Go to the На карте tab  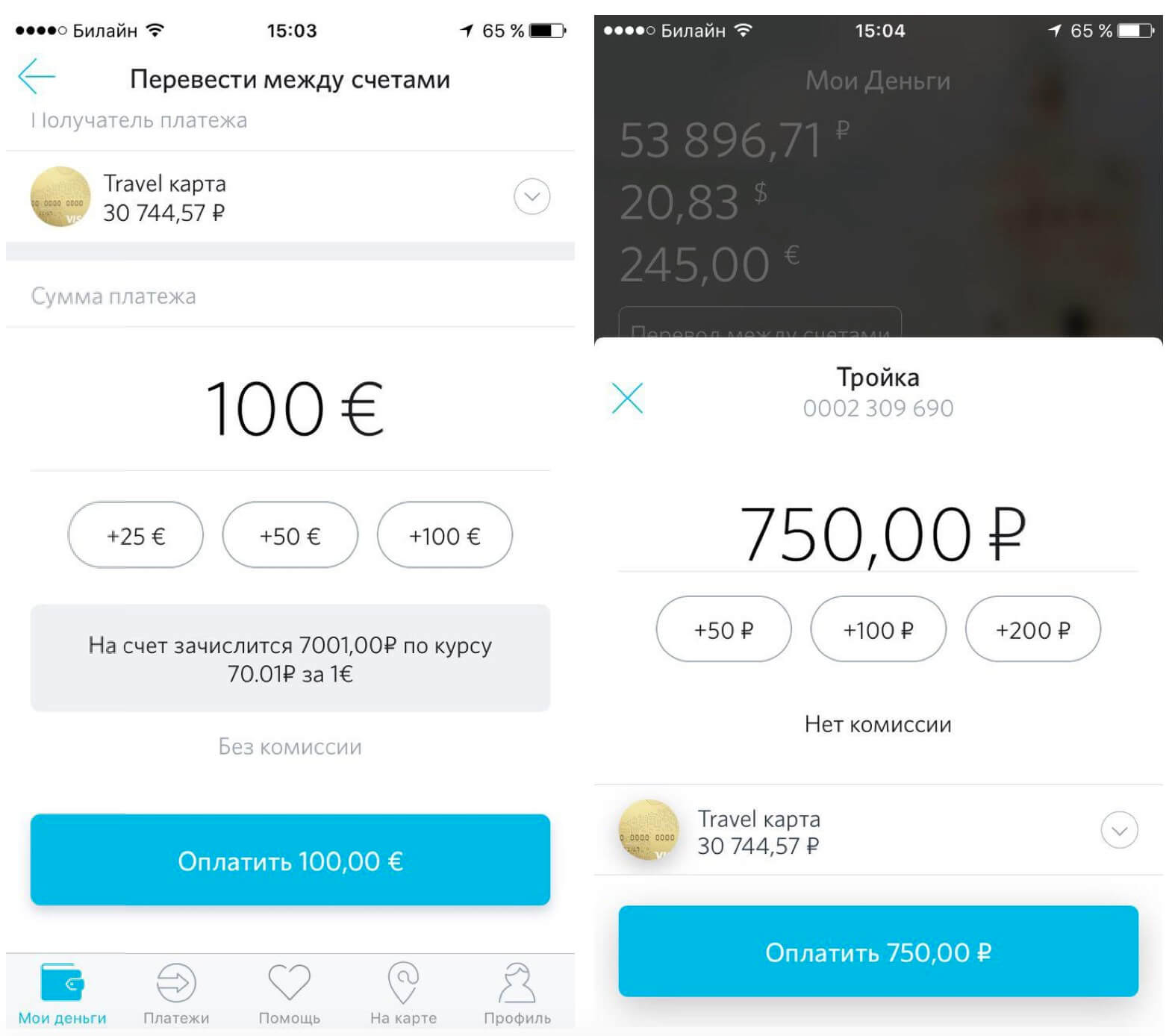coord(403,993)
